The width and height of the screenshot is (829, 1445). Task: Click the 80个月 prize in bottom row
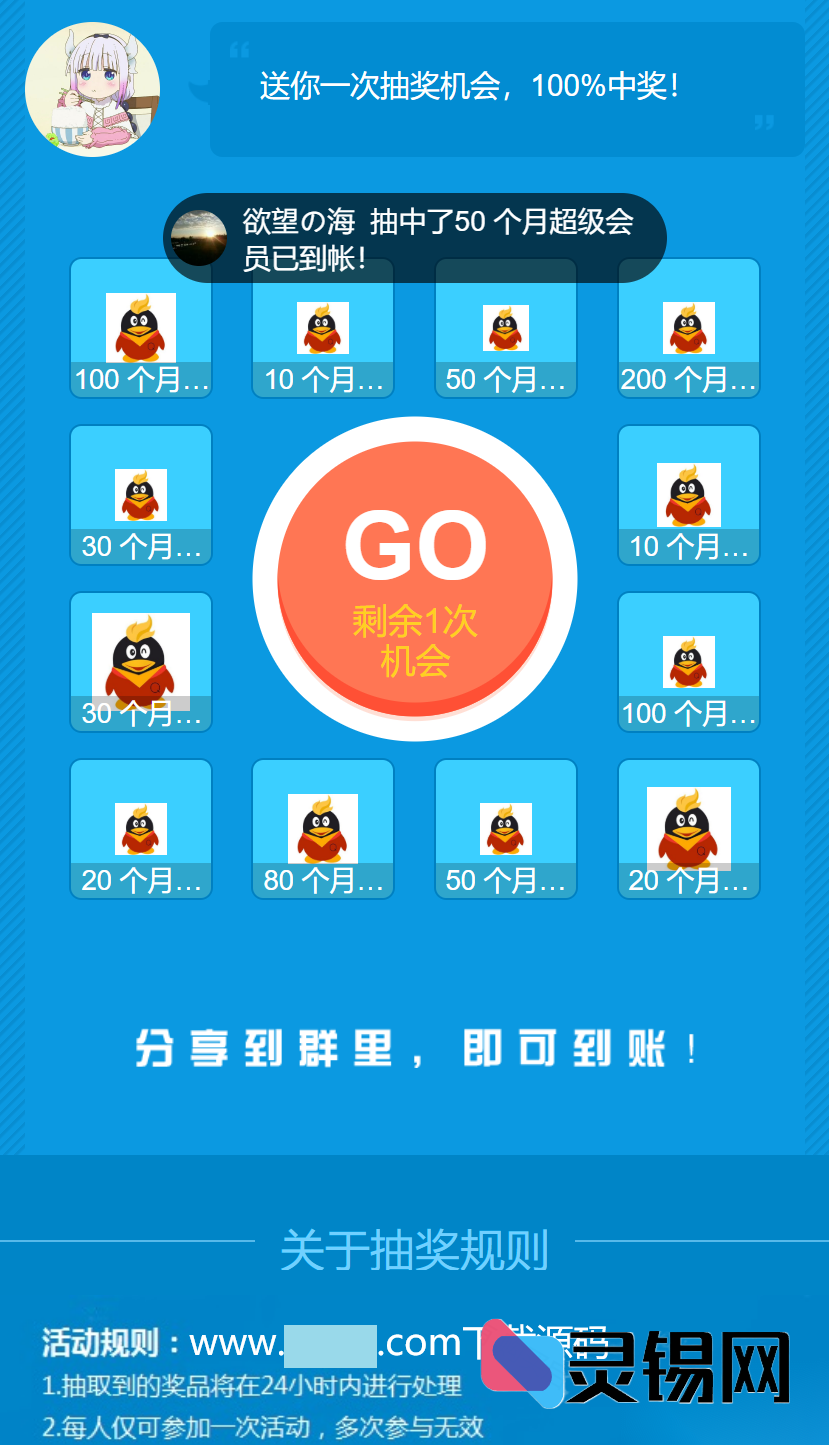point(323,828)
